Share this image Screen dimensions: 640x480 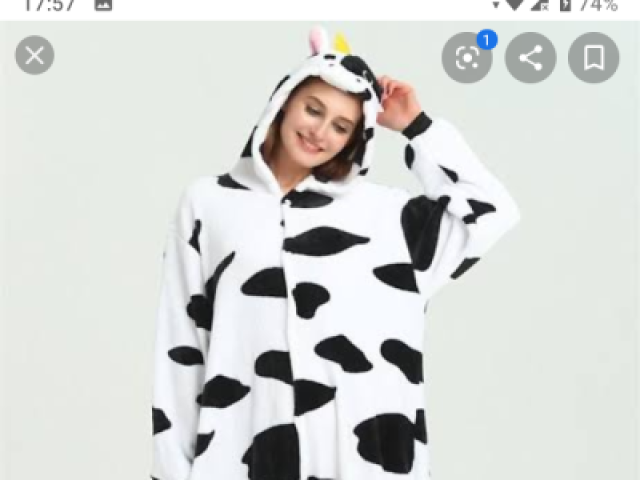tap(530, 58)
